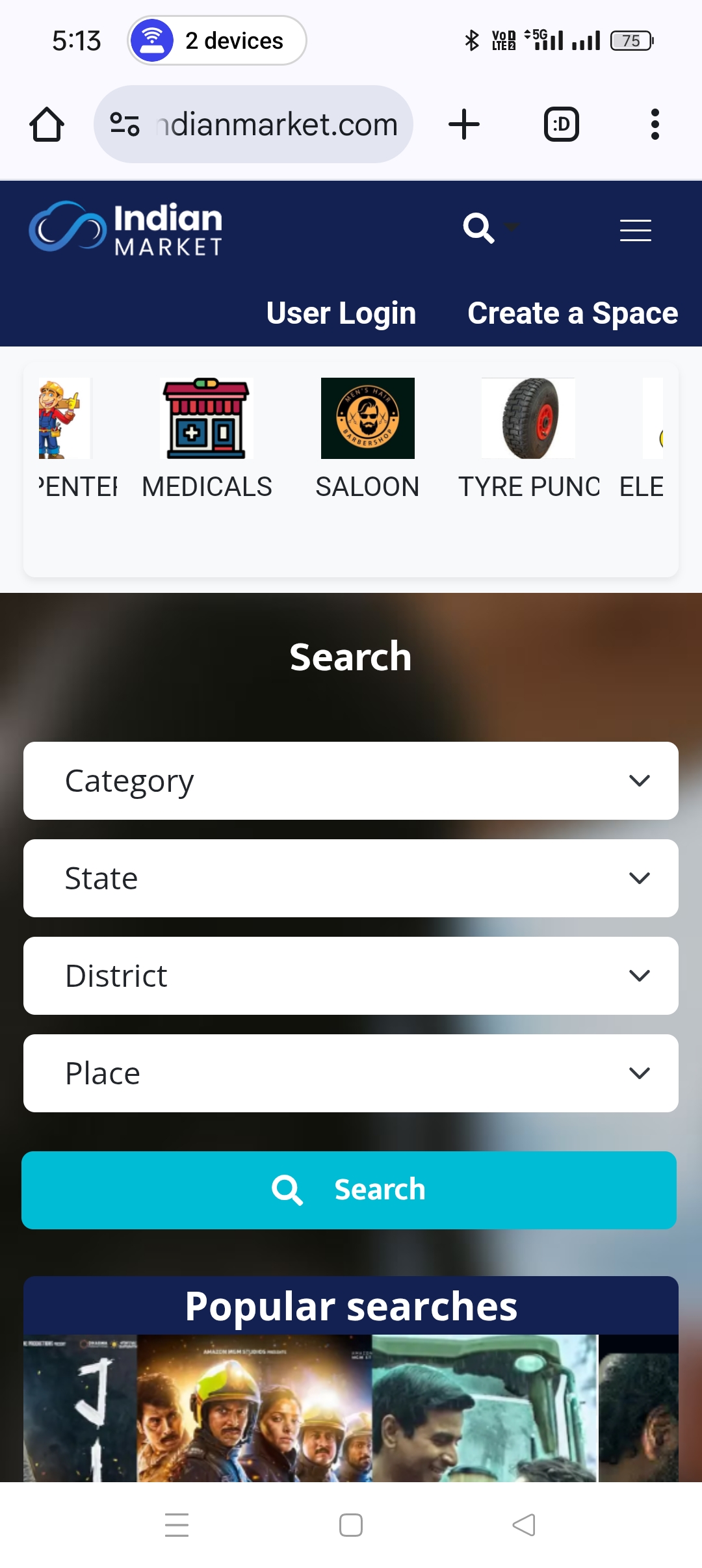The image size is (702, 1568).
Task: Open the hamburger navigation menu
Action: coord(635,230)
